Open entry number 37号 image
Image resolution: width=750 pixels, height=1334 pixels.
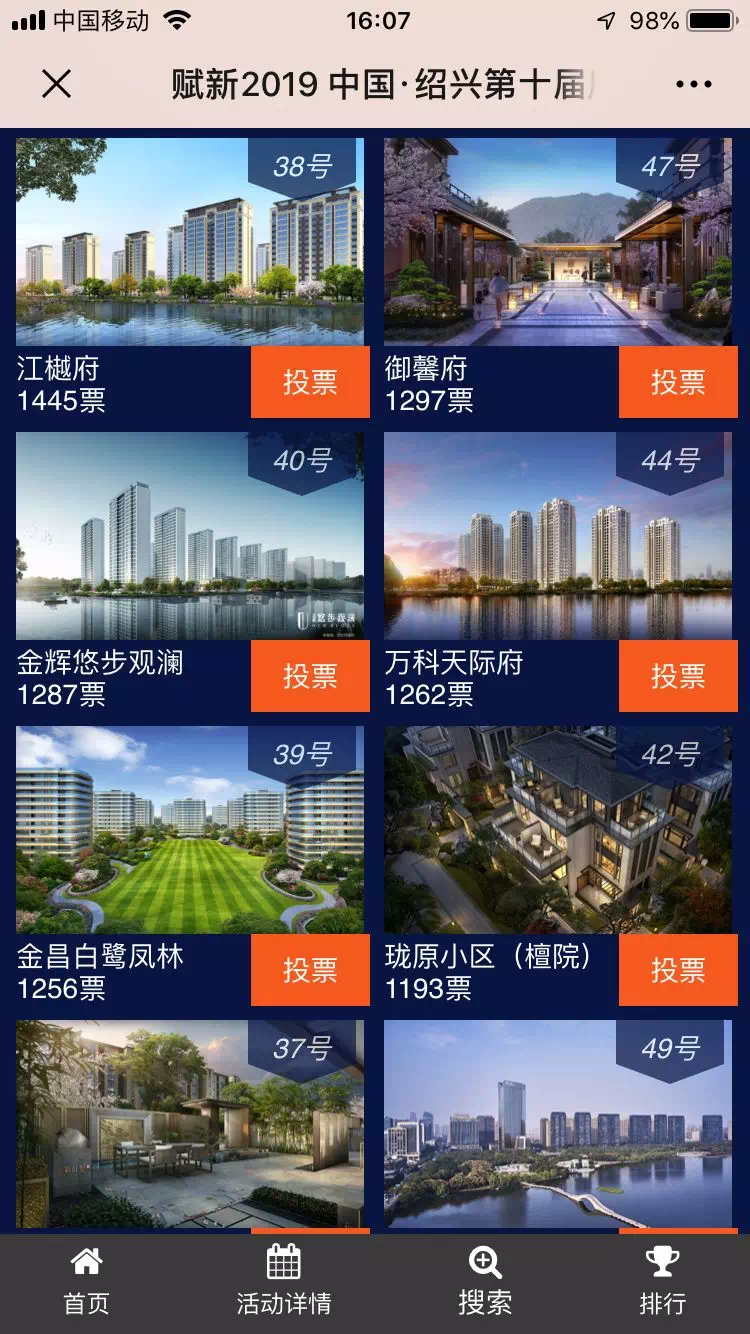[190, 1124]
